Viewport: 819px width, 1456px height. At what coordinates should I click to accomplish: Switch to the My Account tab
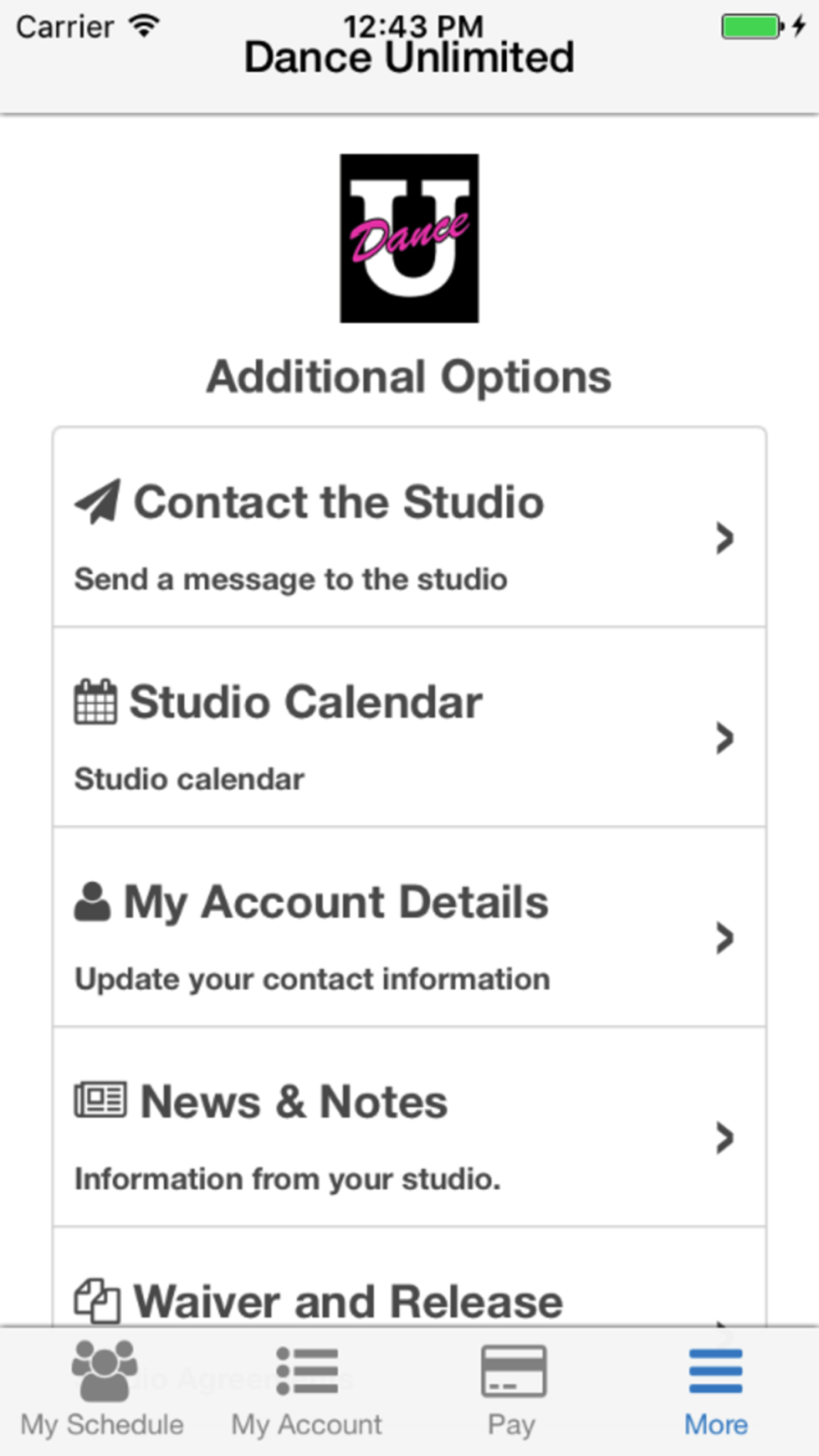point(307,1390)
